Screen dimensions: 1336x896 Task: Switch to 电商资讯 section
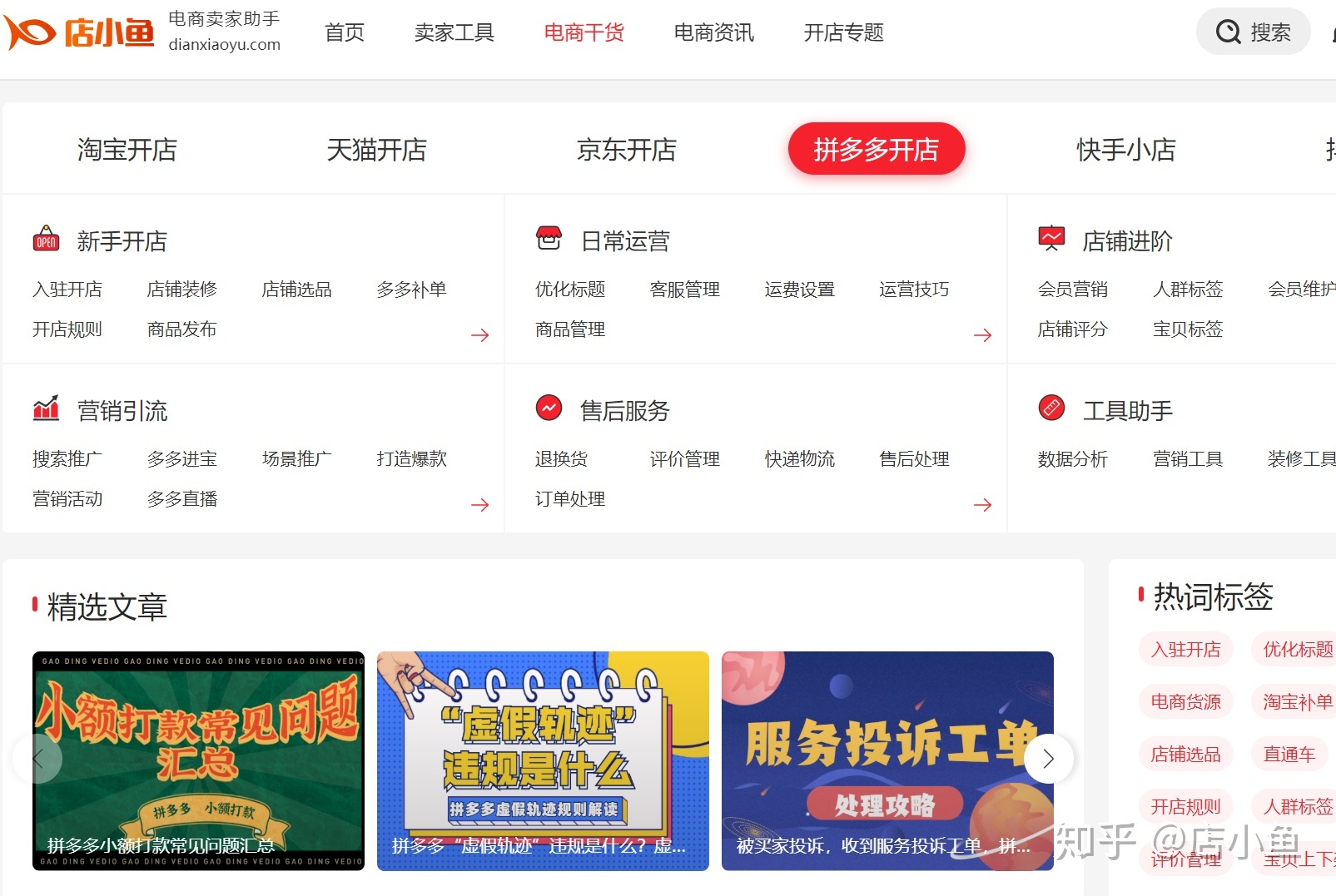coord(713,32)
